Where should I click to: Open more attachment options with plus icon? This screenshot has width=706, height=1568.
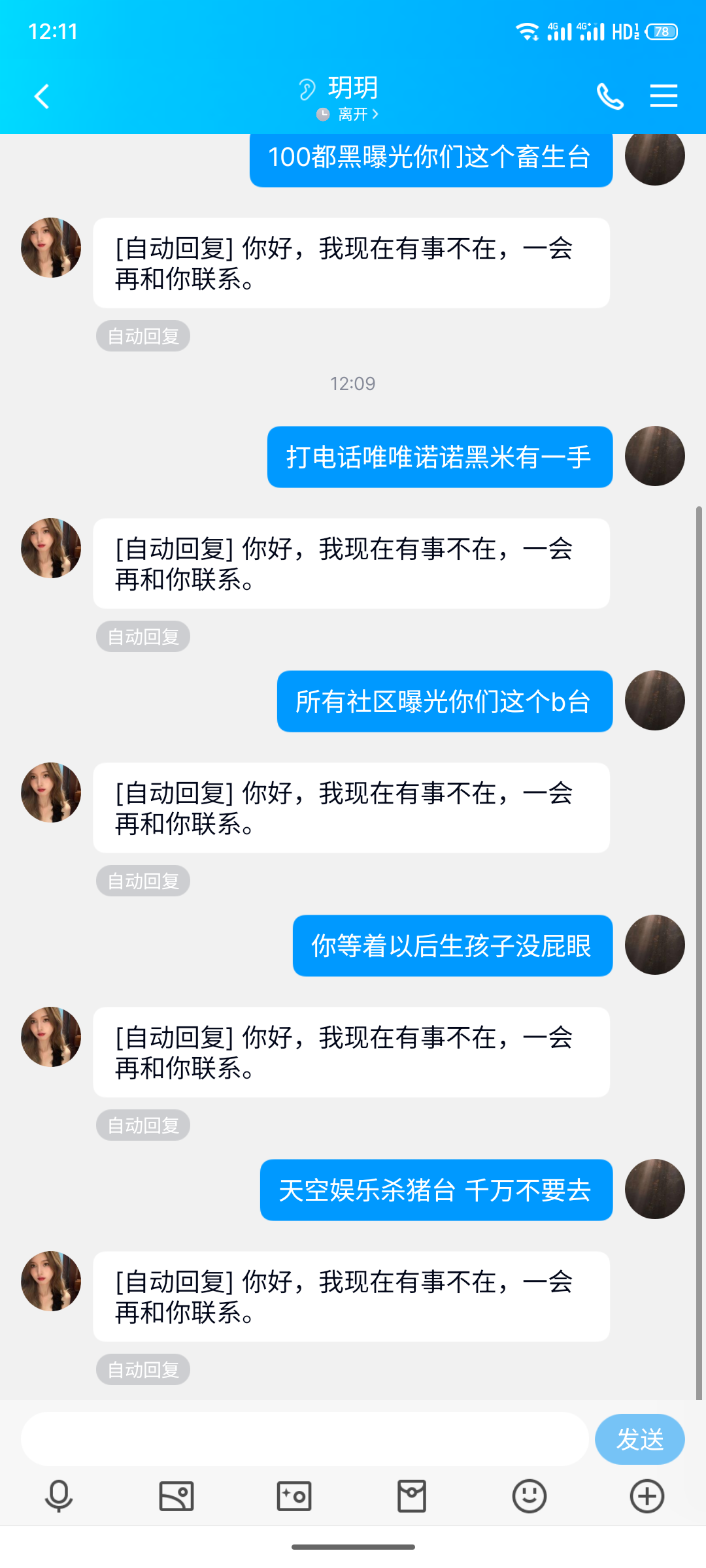coord(647,1496)
